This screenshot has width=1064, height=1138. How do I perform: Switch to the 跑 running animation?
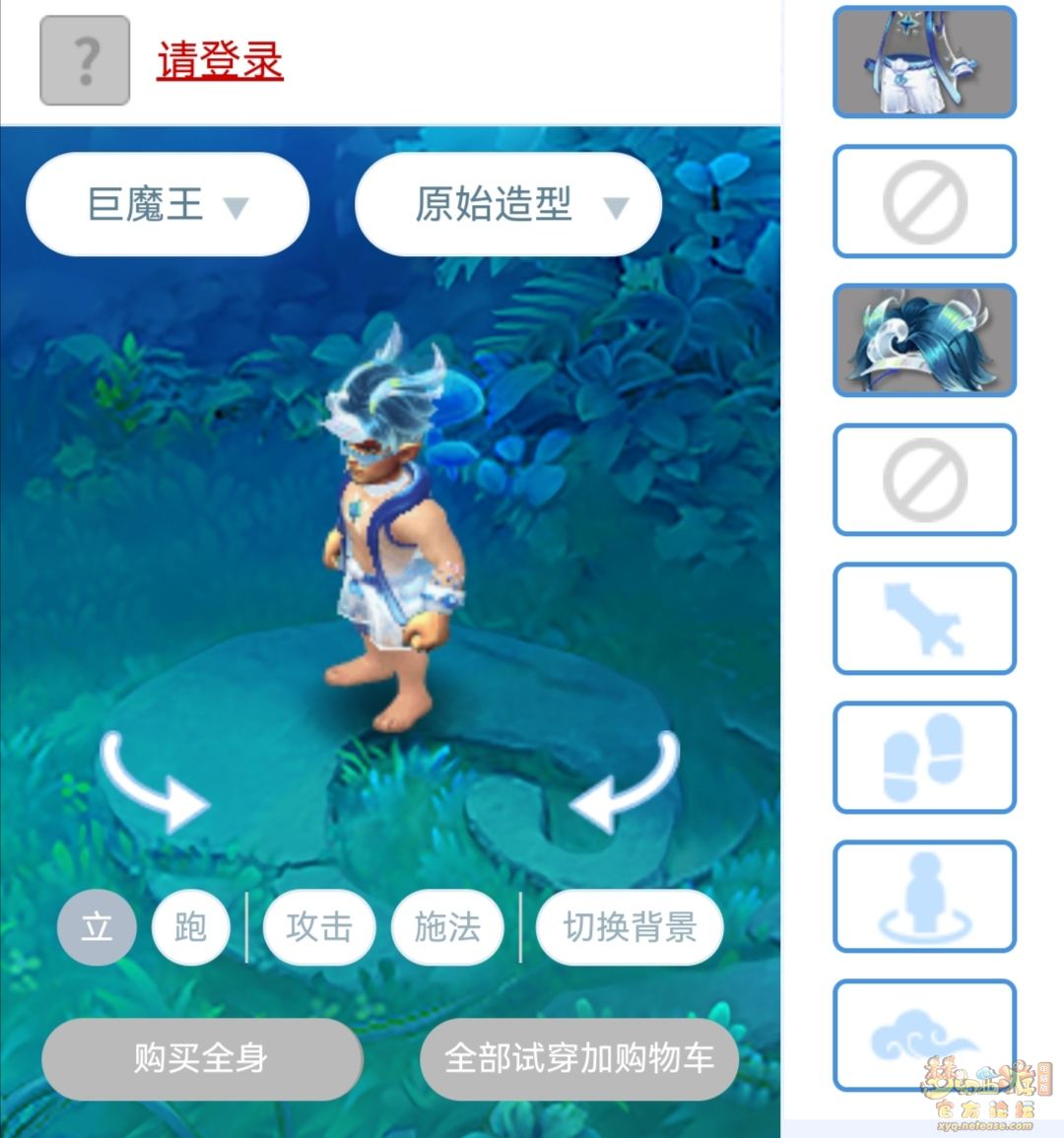pyautogui.click(x=190, y=927)
